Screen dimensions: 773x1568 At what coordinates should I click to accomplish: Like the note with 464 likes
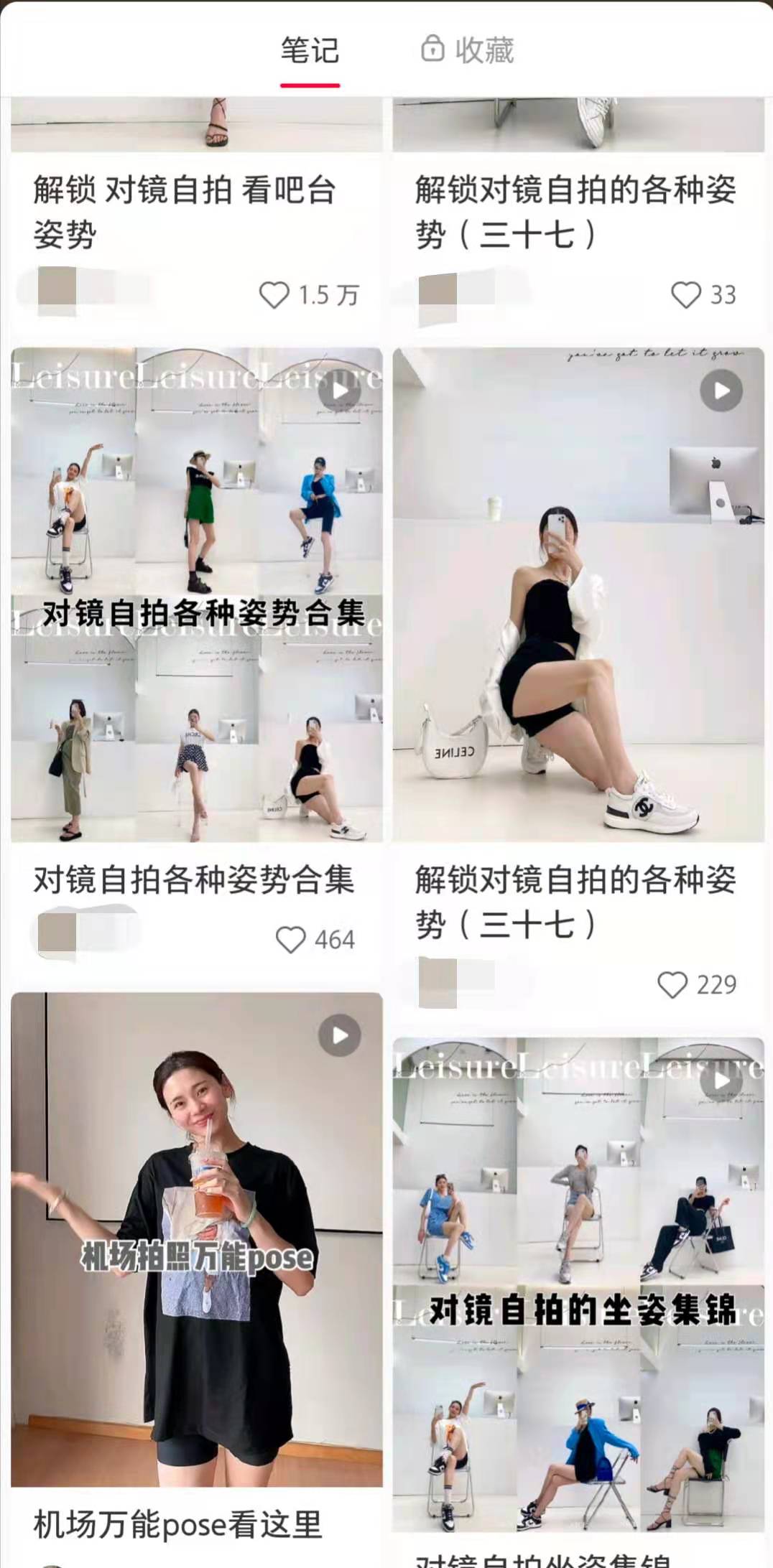(291, 940)
